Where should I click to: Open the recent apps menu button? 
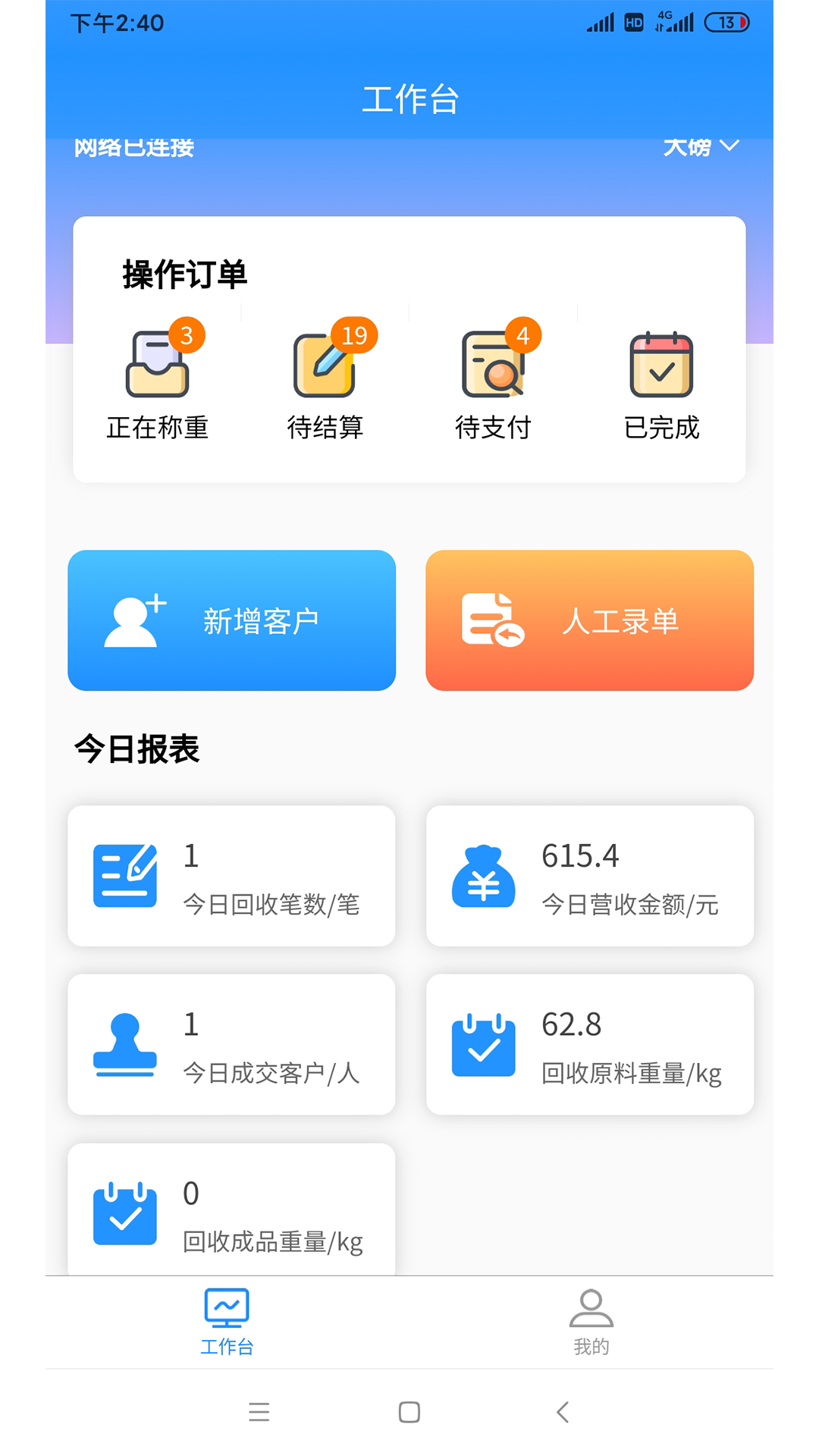point(259,1412)
